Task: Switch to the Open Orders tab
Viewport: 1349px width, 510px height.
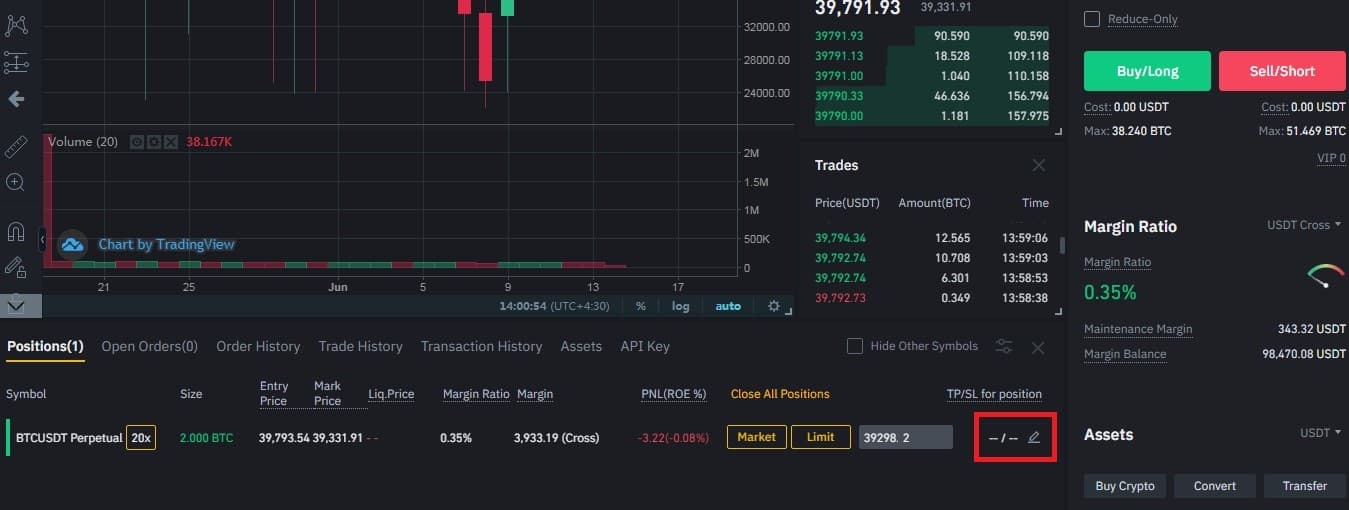Action: click(x=149, y=346)
